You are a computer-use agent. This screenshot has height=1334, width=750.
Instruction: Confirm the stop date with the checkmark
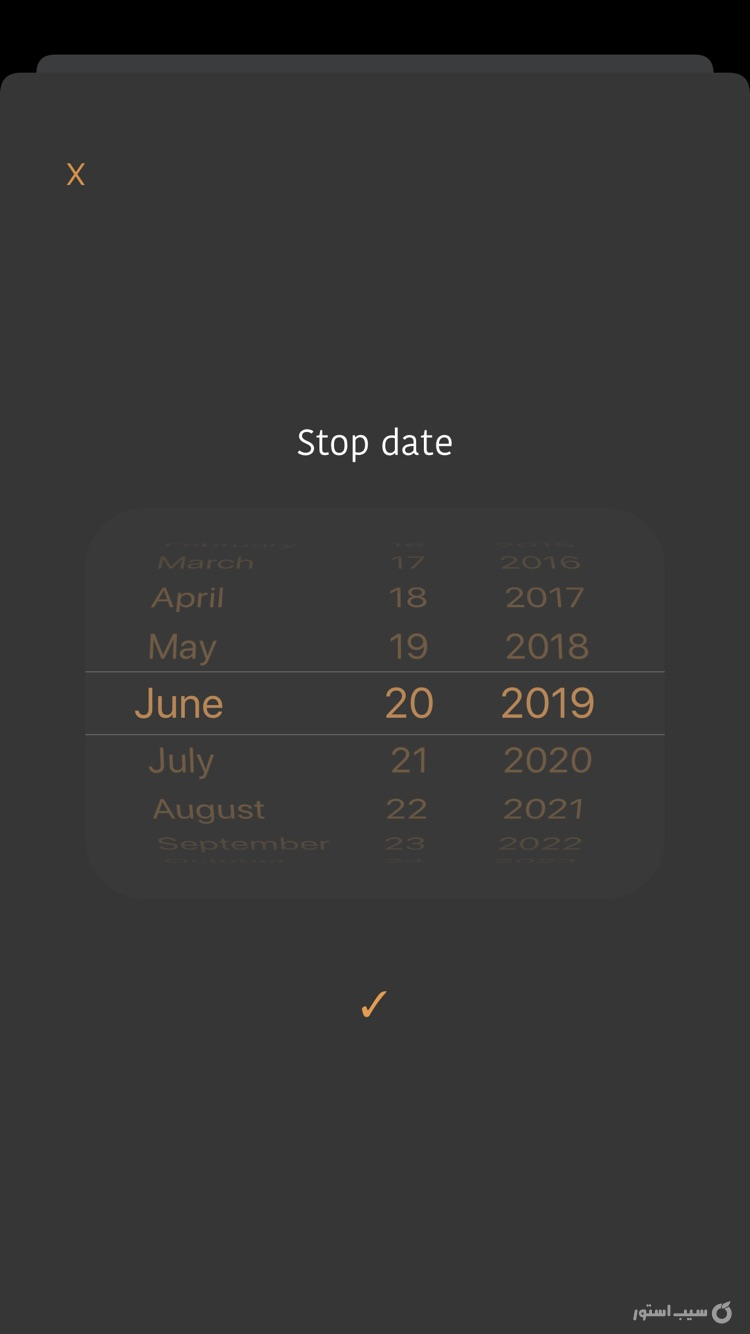(x=372, y=1004)
